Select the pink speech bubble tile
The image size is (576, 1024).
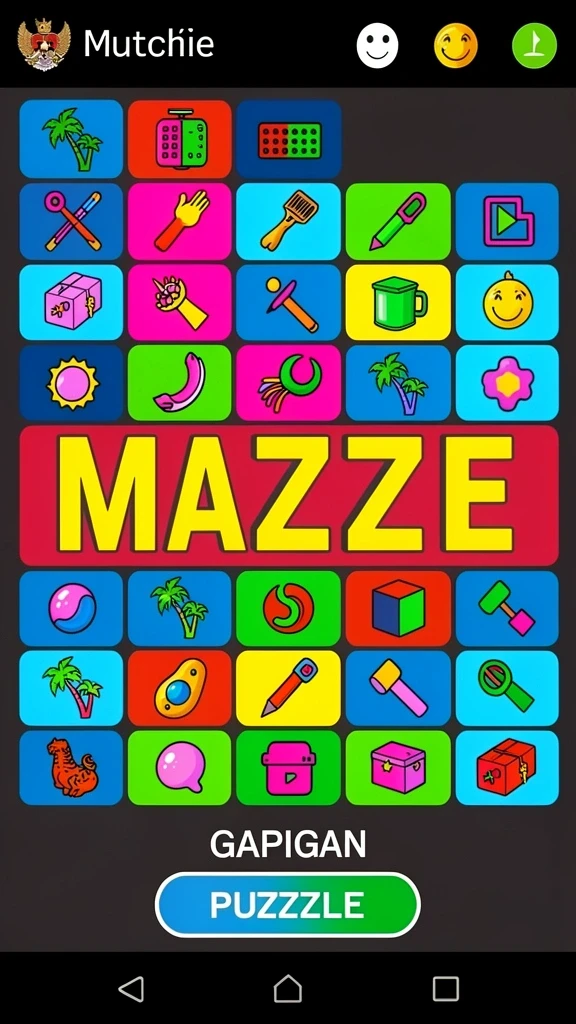pyautogui.click(x=180, y=767)
